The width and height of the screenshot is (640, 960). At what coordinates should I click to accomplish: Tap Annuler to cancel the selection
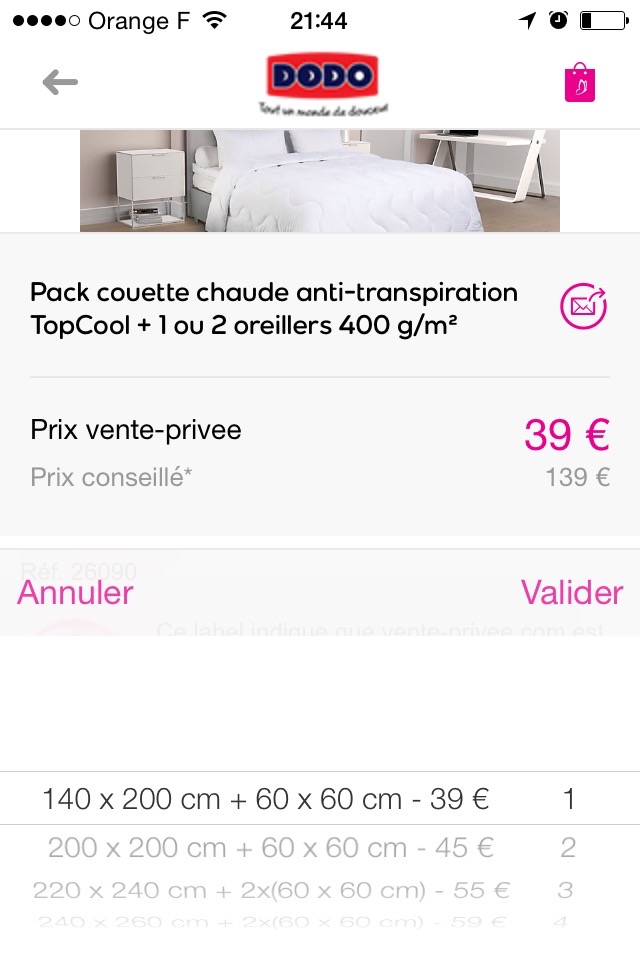[75, 592]
